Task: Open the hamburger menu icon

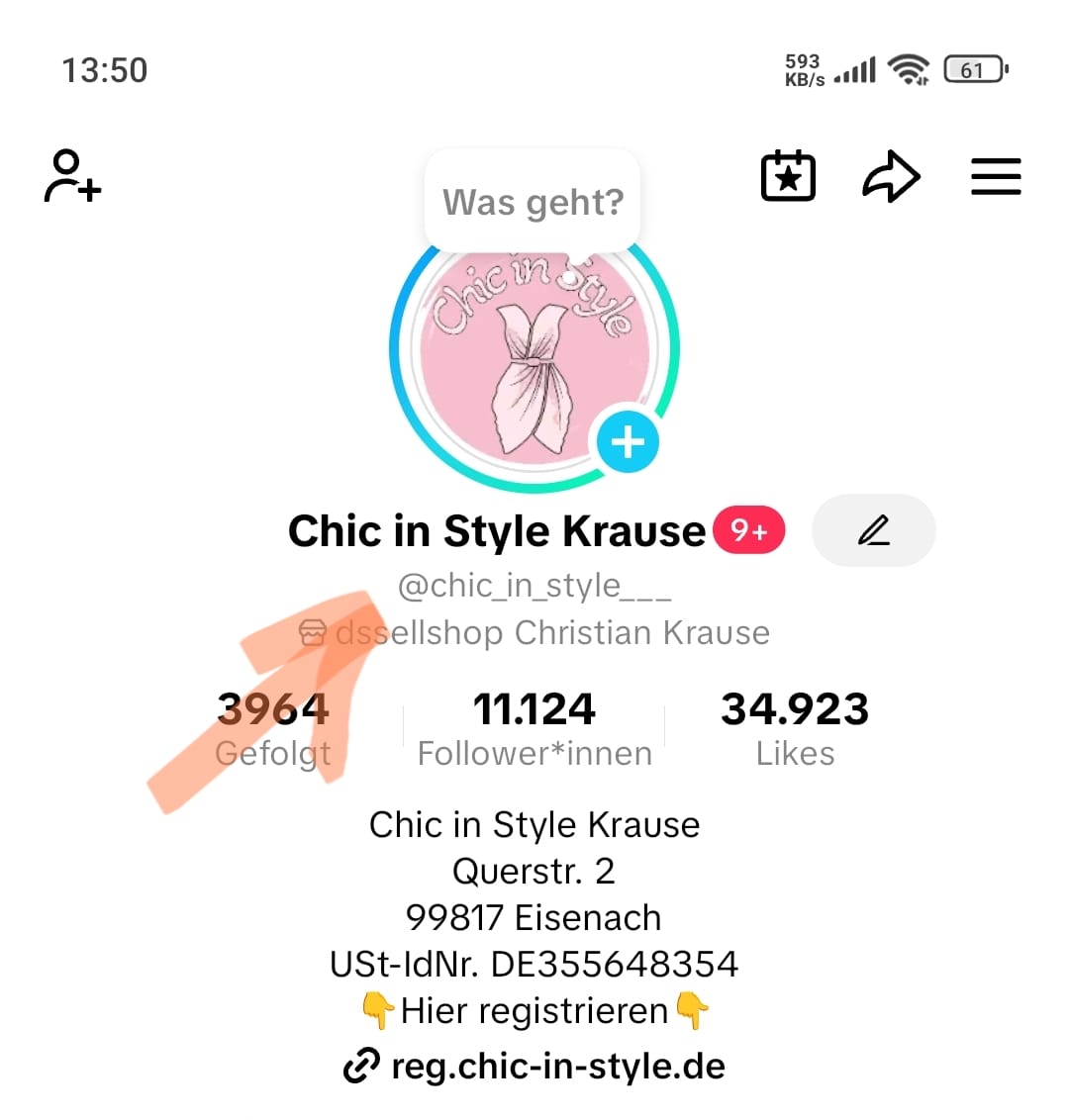Action: 996,176
